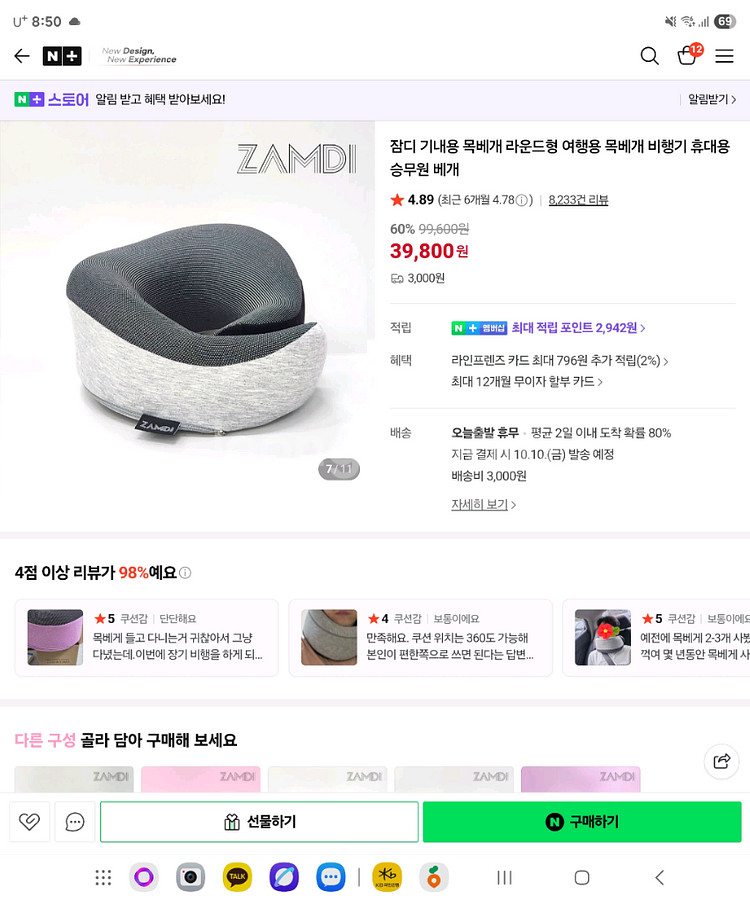This screenshot has width=750, height=900.
Task: Open the hamburger menu
Action: click(x=724, y=56)
